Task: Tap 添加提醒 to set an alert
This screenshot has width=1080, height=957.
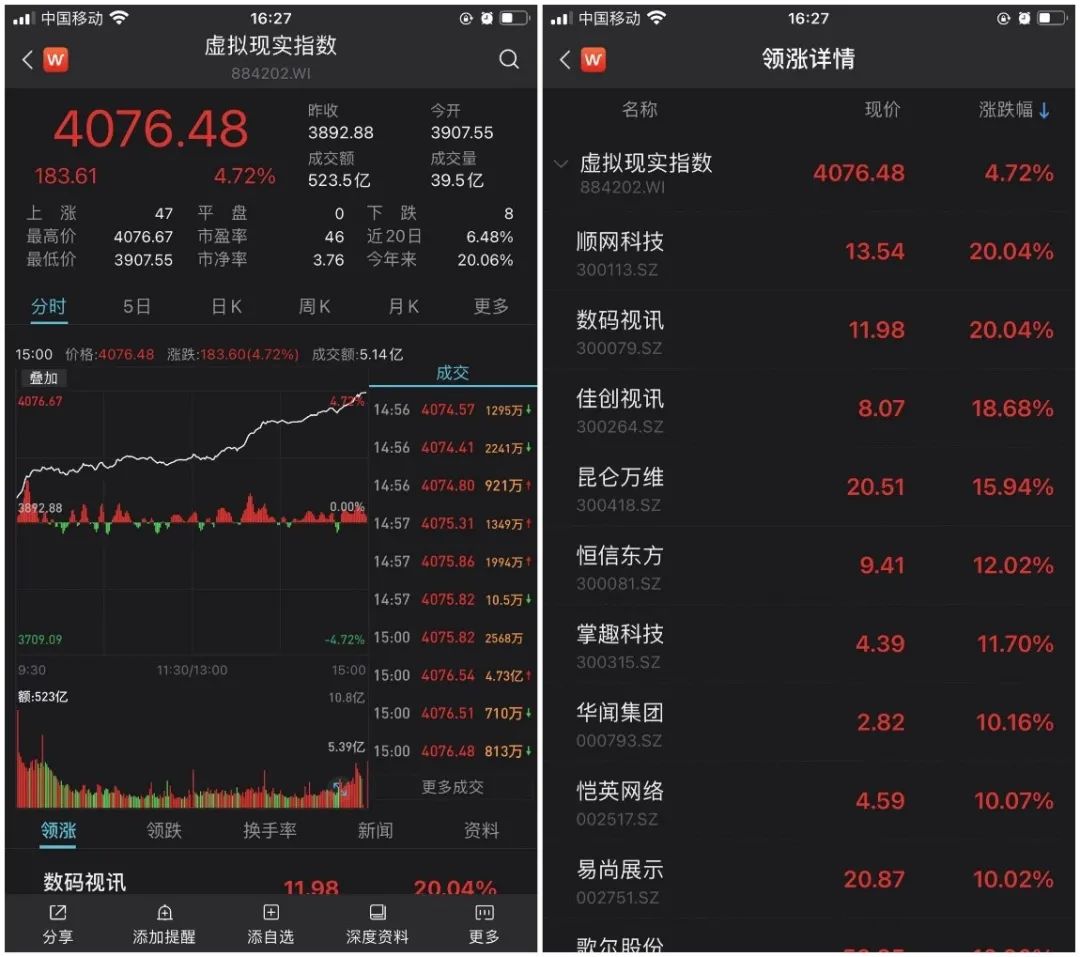Action: (164, 924)
